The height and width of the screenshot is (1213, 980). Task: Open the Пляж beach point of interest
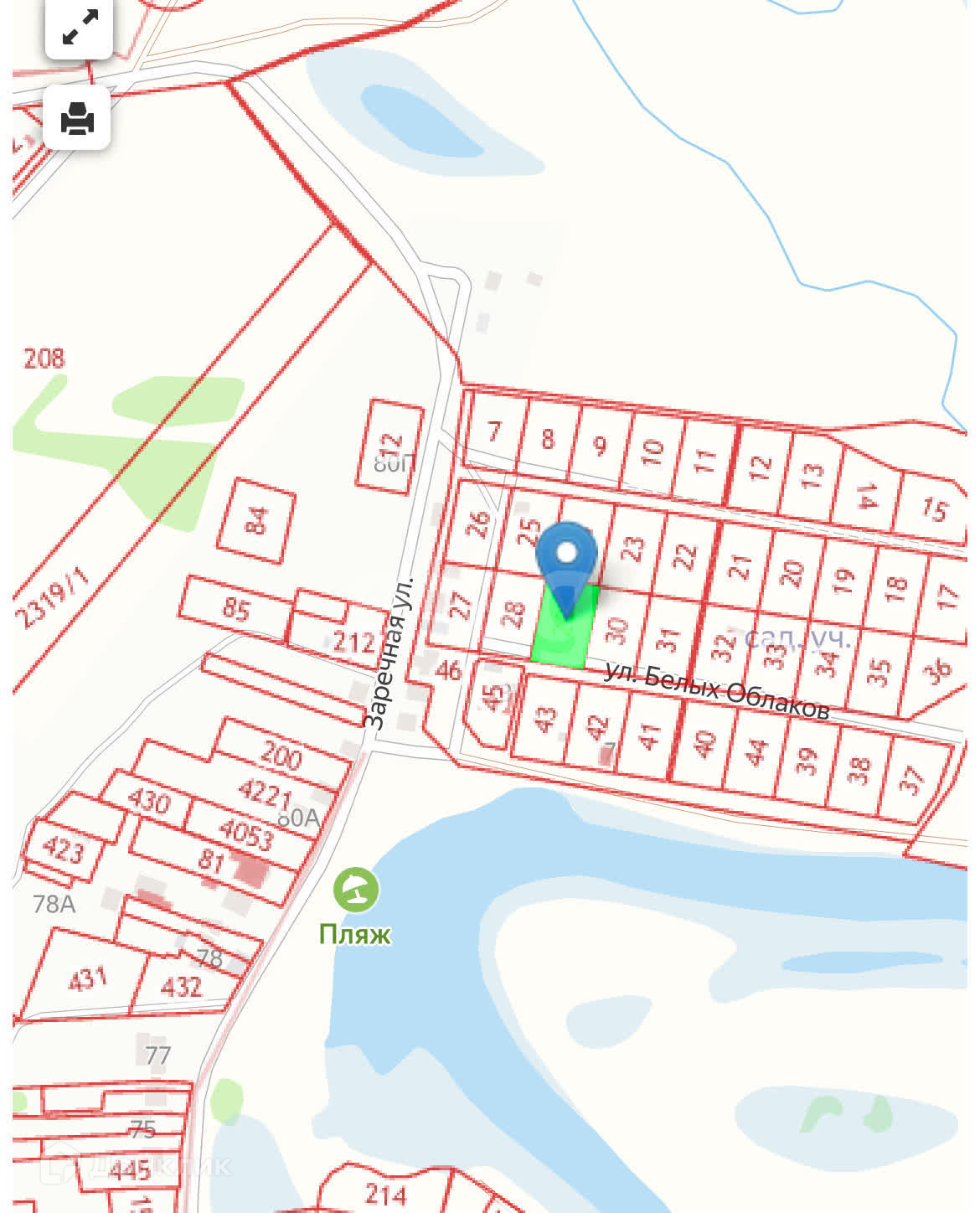(x=355, y=890)
